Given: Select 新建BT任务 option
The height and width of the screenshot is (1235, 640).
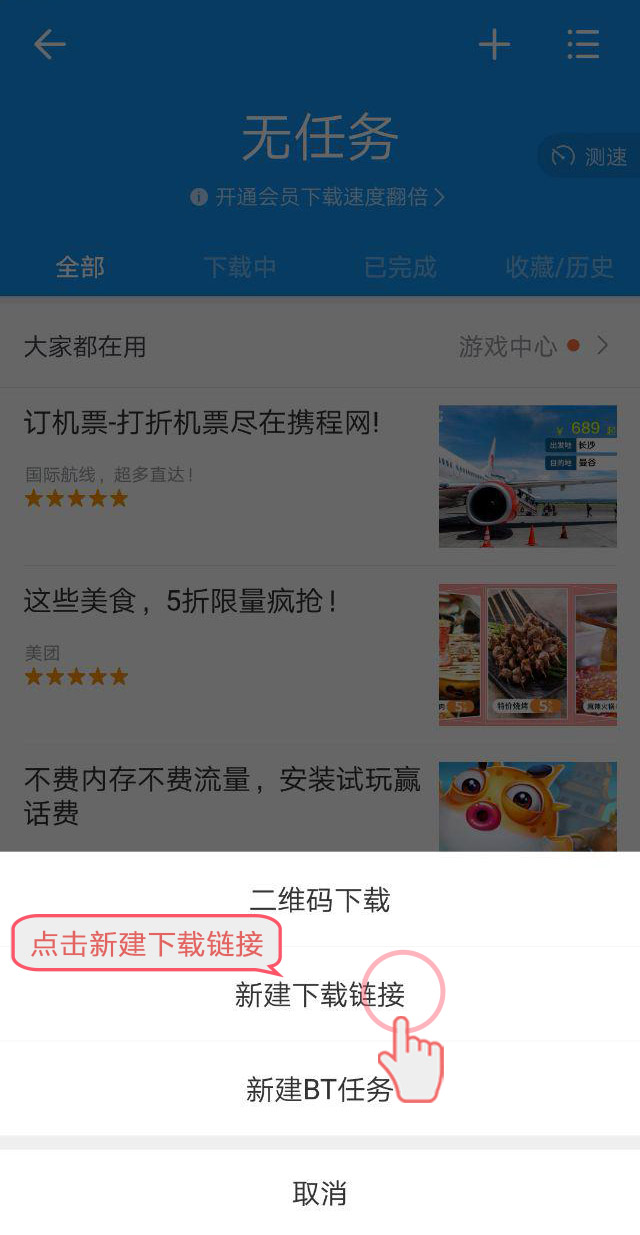Looking at the screenshot, I should 320,1089.
